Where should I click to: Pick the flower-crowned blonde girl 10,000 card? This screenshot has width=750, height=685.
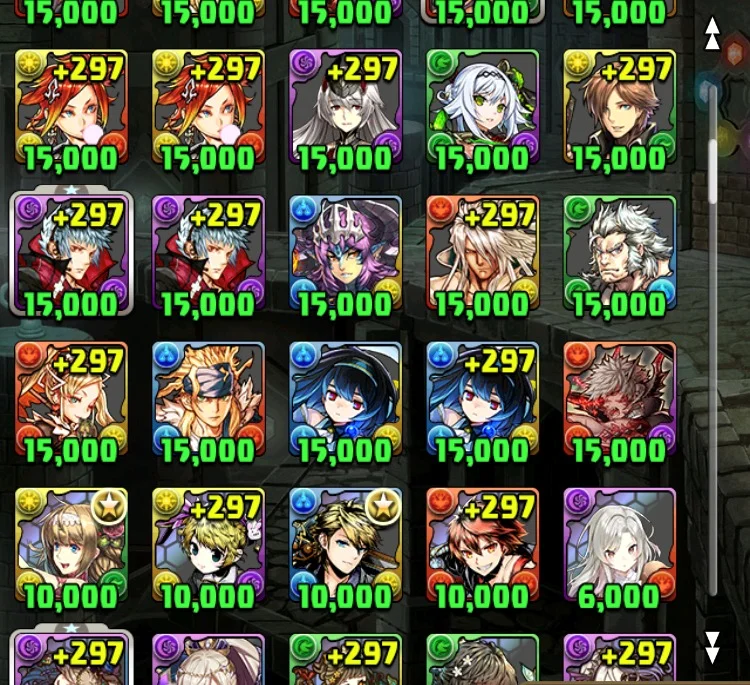(x=72, y=547)
